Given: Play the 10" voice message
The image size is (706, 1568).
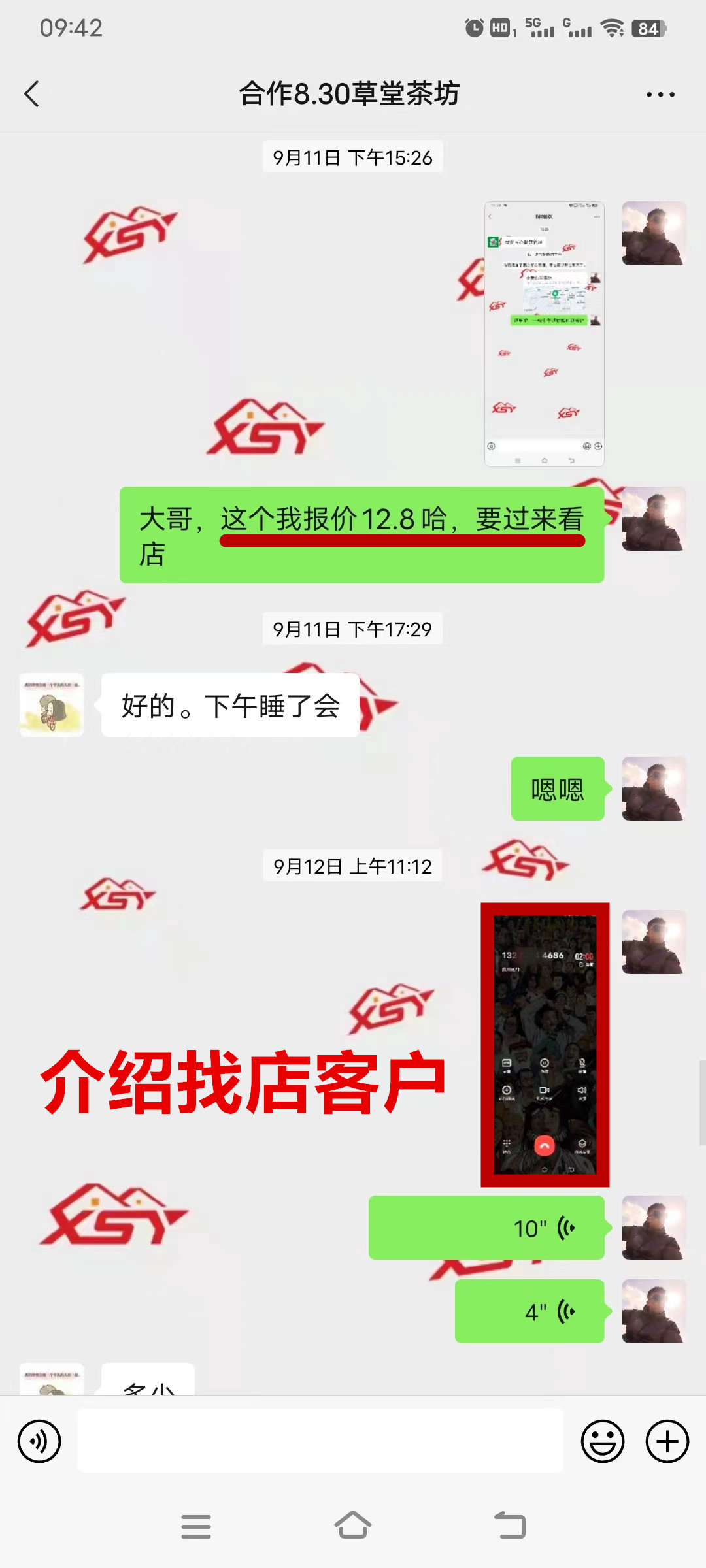Looking at the screenshot, I should tap(486, 1228).
